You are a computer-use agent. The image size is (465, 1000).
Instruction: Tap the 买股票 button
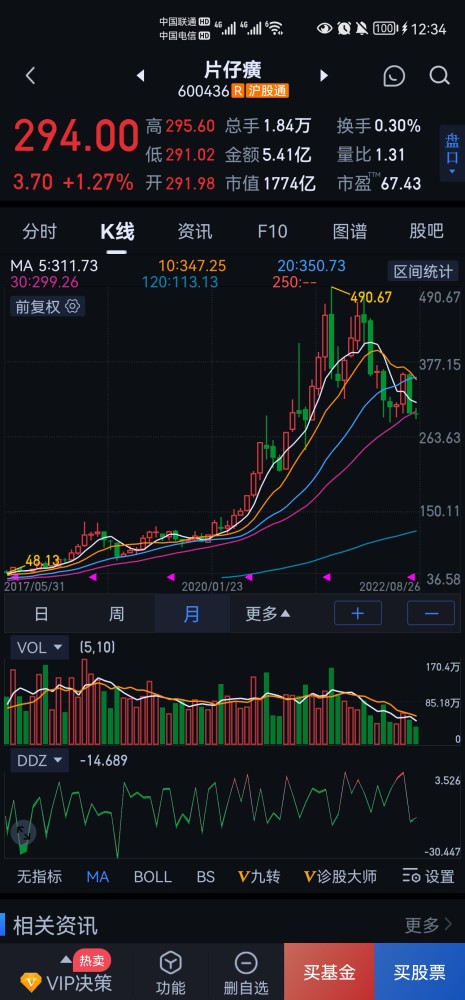coord(420,972)
